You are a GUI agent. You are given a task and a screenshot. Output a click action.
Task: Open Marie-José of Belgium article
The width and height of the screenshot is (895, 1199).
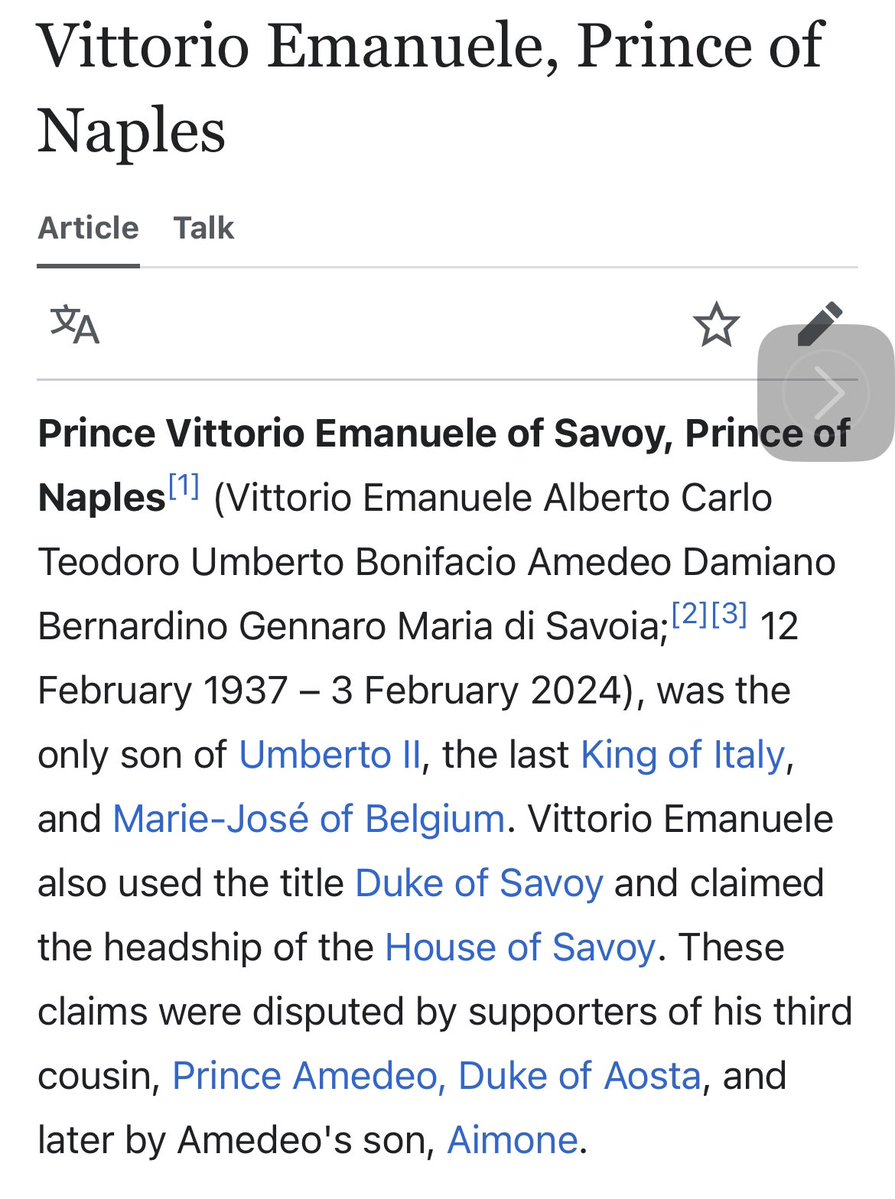(308, 819)
